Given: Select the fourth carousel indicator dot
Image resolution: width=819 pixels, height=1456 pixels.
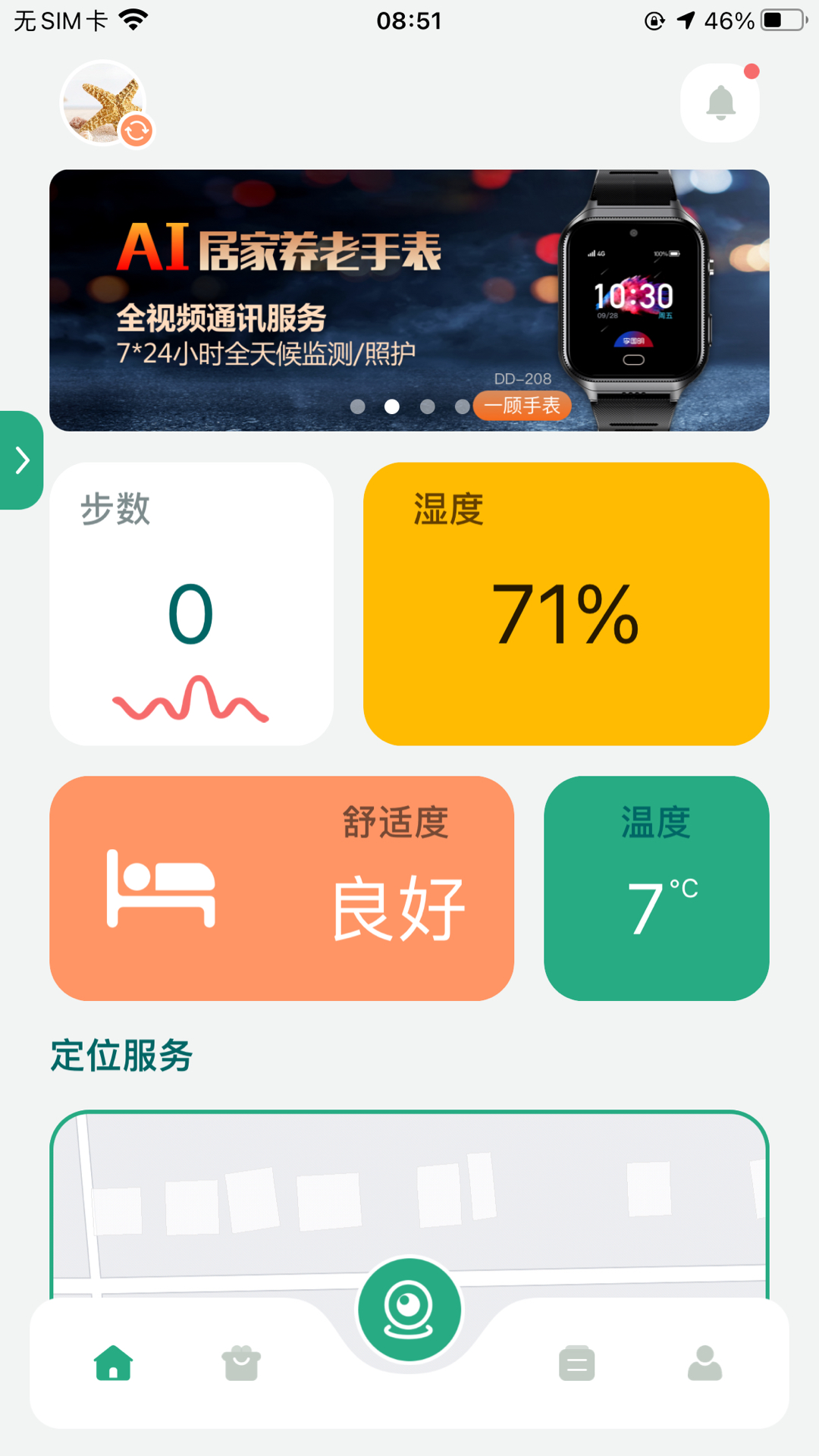Looking at the screenshot, I should [x=461, y=407].
